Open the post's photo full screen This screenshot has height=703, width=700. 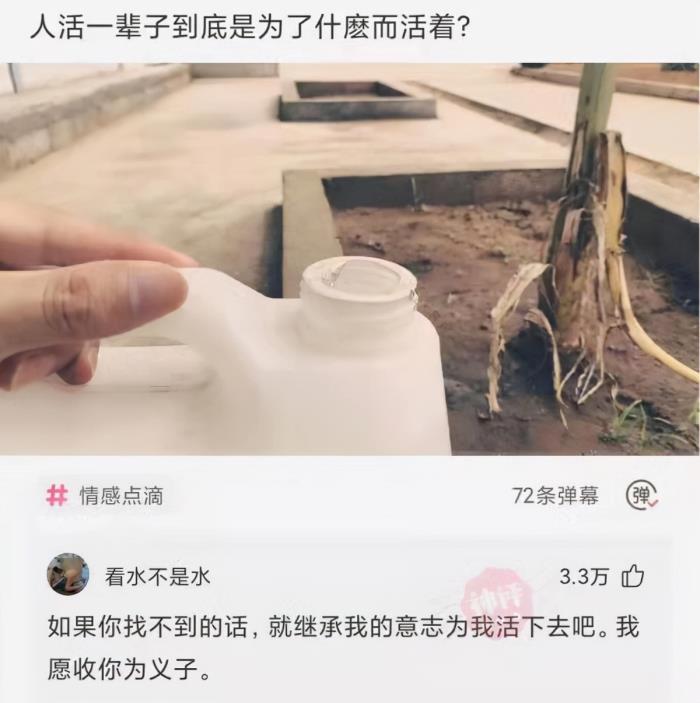tap(350, 258)
